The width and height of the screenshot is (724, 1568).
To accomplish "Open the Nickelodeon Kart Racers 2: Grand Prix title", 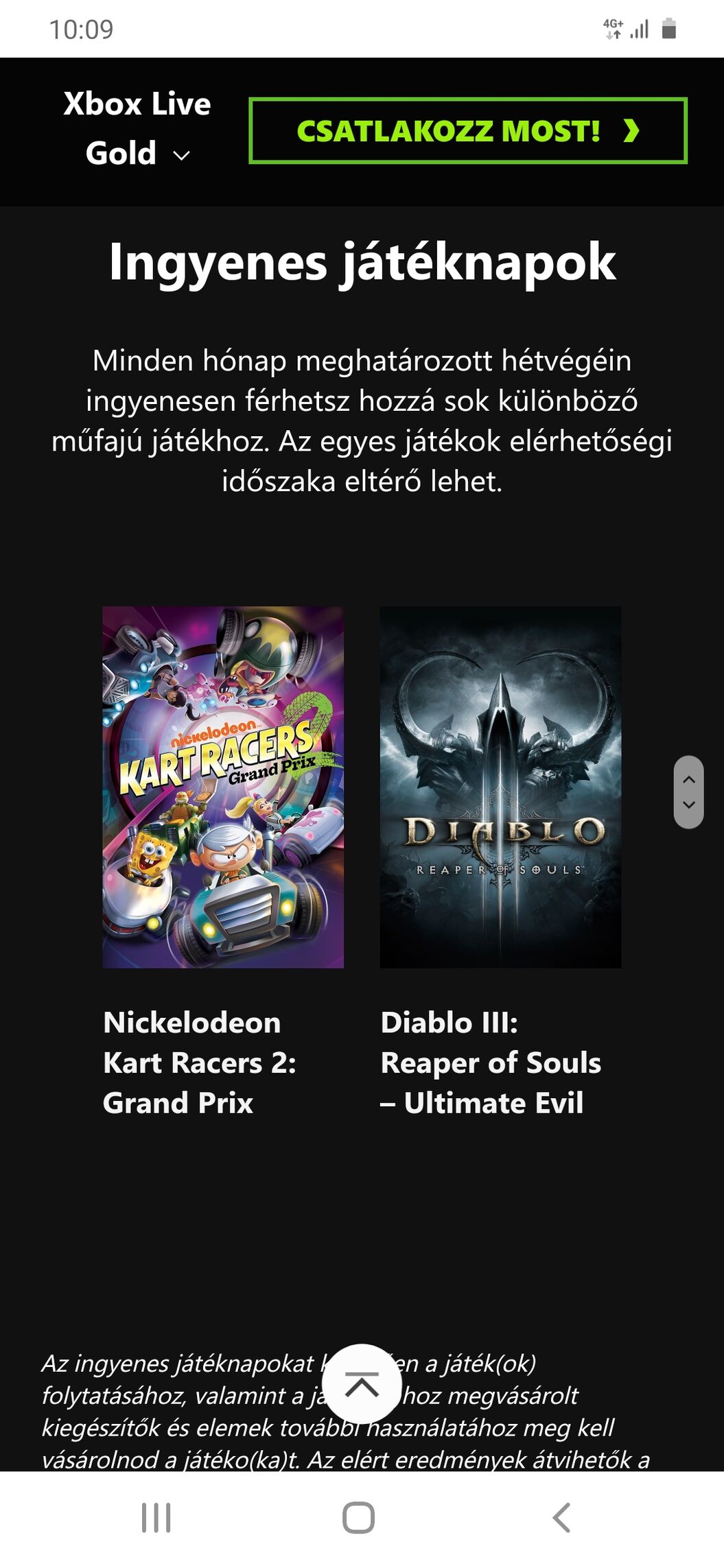I will [x=199, y=1062].
